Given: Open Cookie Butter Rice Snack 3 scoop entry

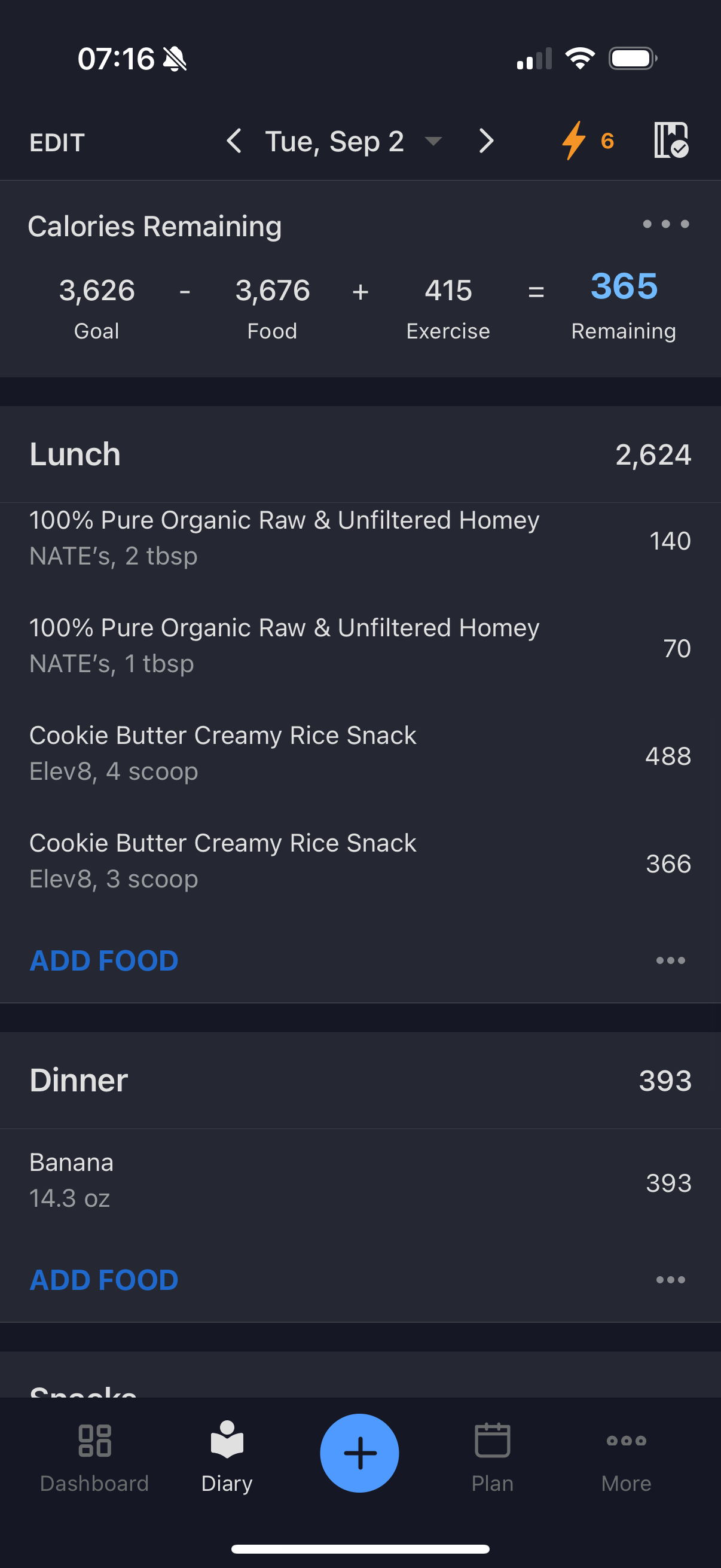Looking at the screenshot, I should click(x=360, y=861).
